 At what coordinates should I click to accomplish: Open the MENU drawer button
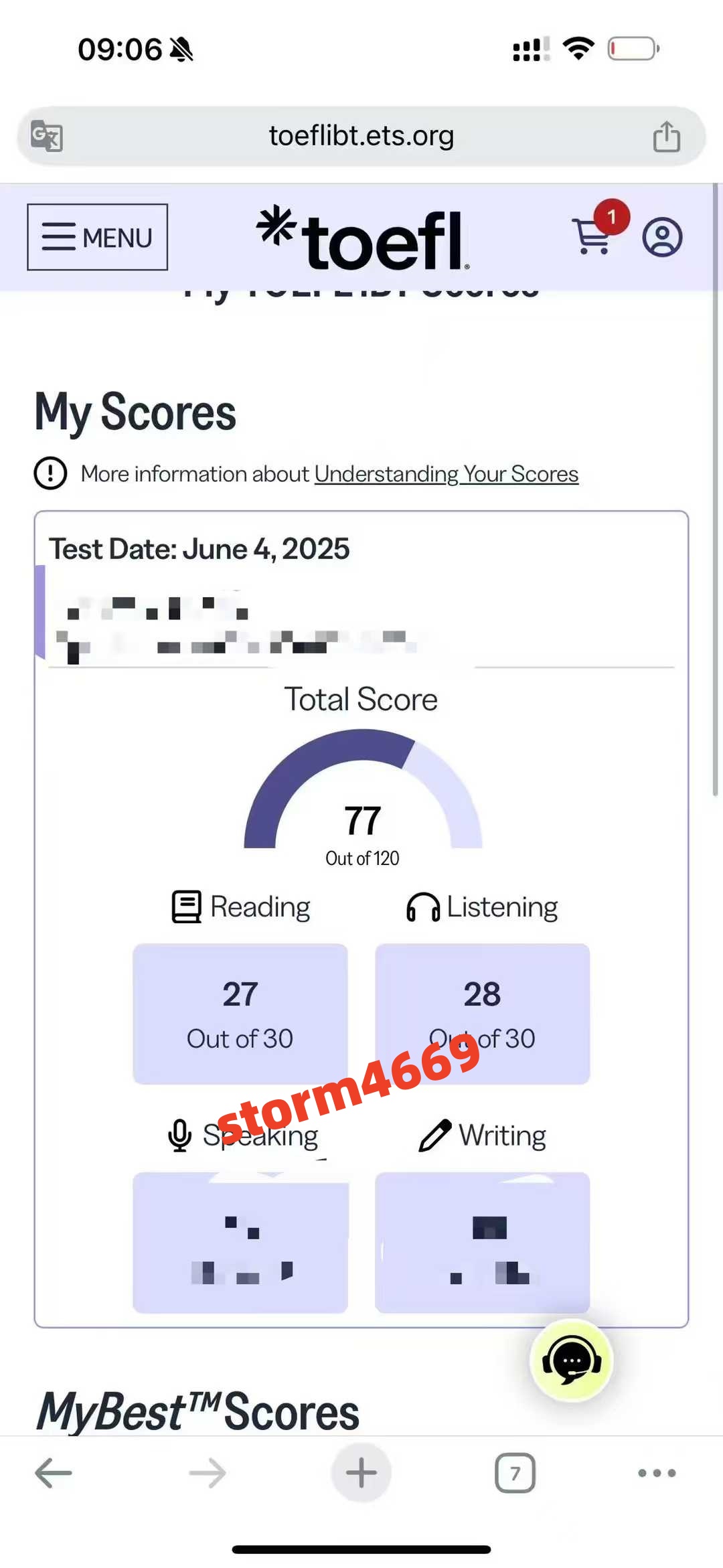(x=98, y=237)
